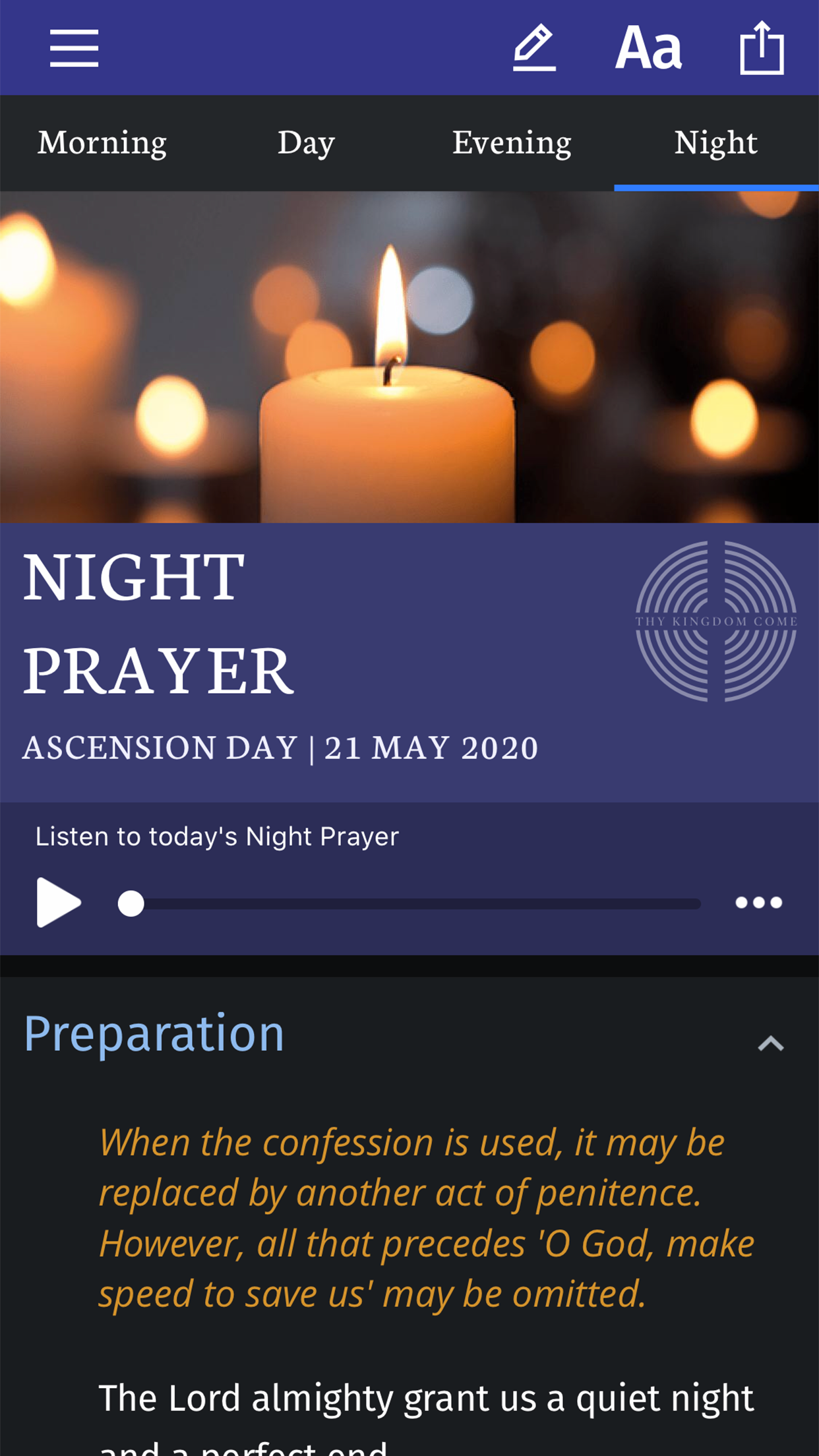This screenshot has height=1456, width=819.
Task: Open the audio player's three-dot options
Action: pyautogui.click(x=758, y=902)
